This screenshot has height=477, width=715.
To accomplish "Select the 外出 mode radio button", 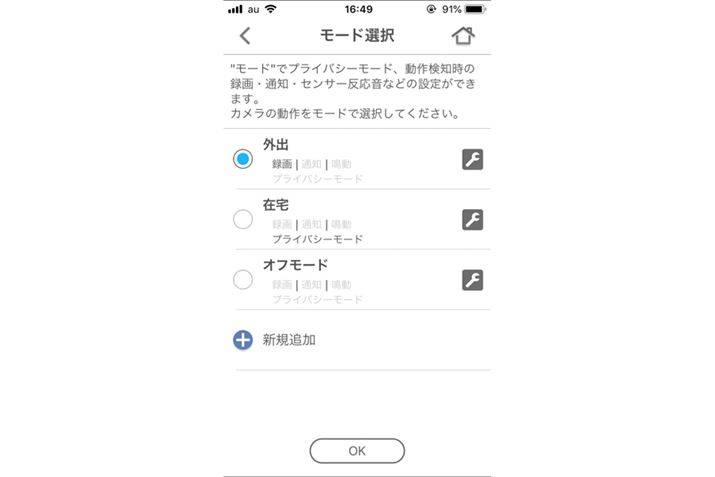I will click(x=243, y=159).
